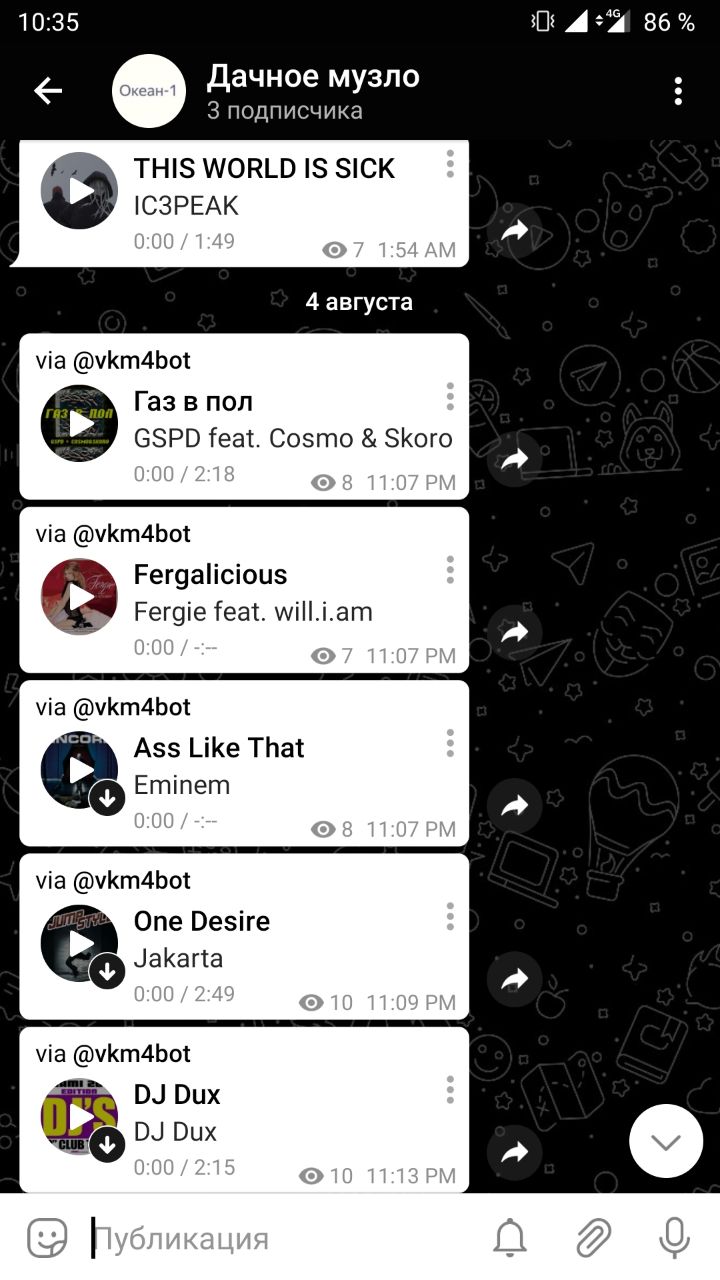Image resolution: width=720 pixels, height=1280 pixels.
Task: Attach a file to the post
Action: coord(593,1238)
